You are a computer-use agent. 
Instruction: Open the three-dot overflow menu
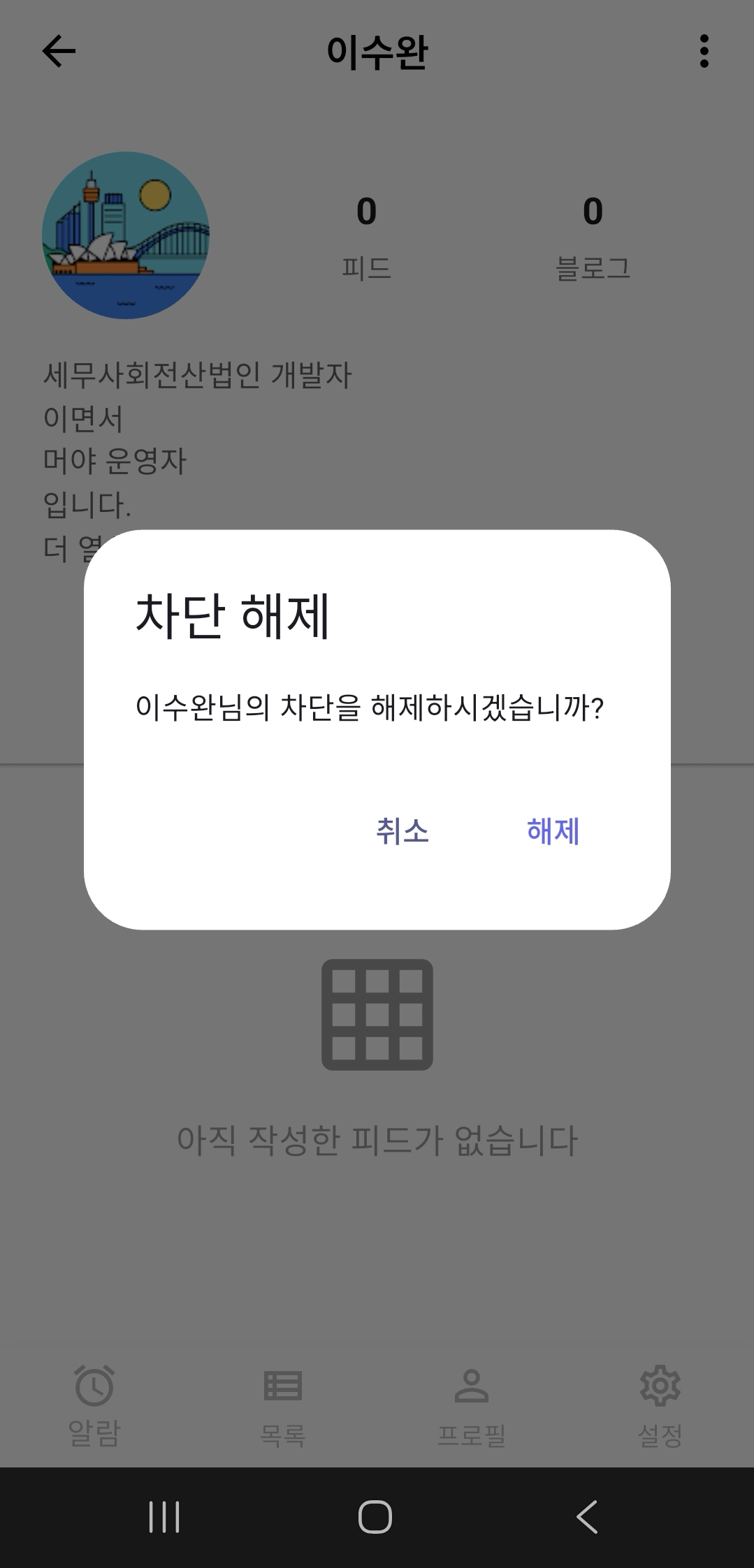click(704, 50)
